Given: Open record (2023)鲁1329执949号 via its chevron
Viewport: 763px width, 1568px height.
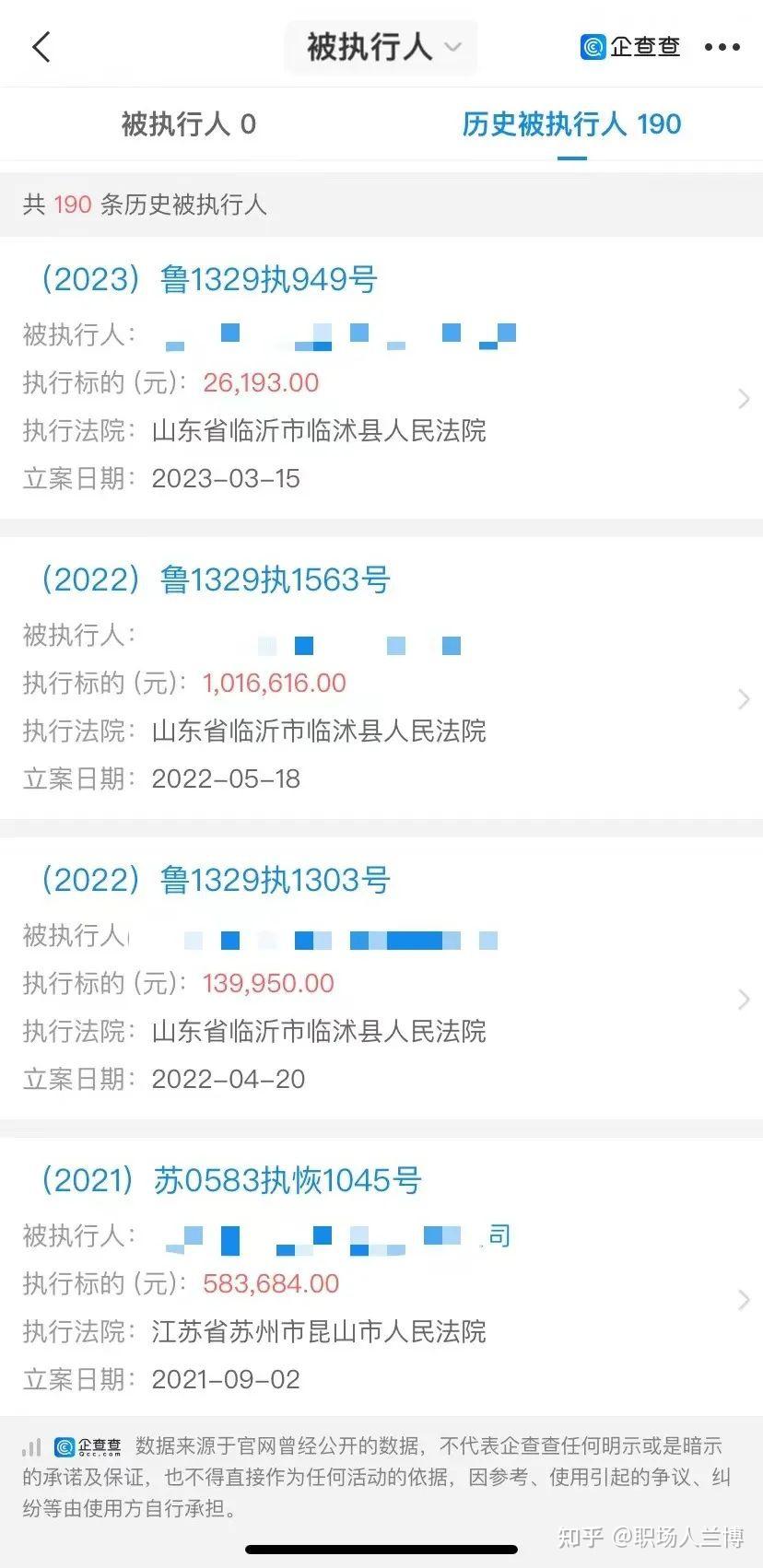Looking at the screenshot, I should pyautogui.click(x=745, y=399).
